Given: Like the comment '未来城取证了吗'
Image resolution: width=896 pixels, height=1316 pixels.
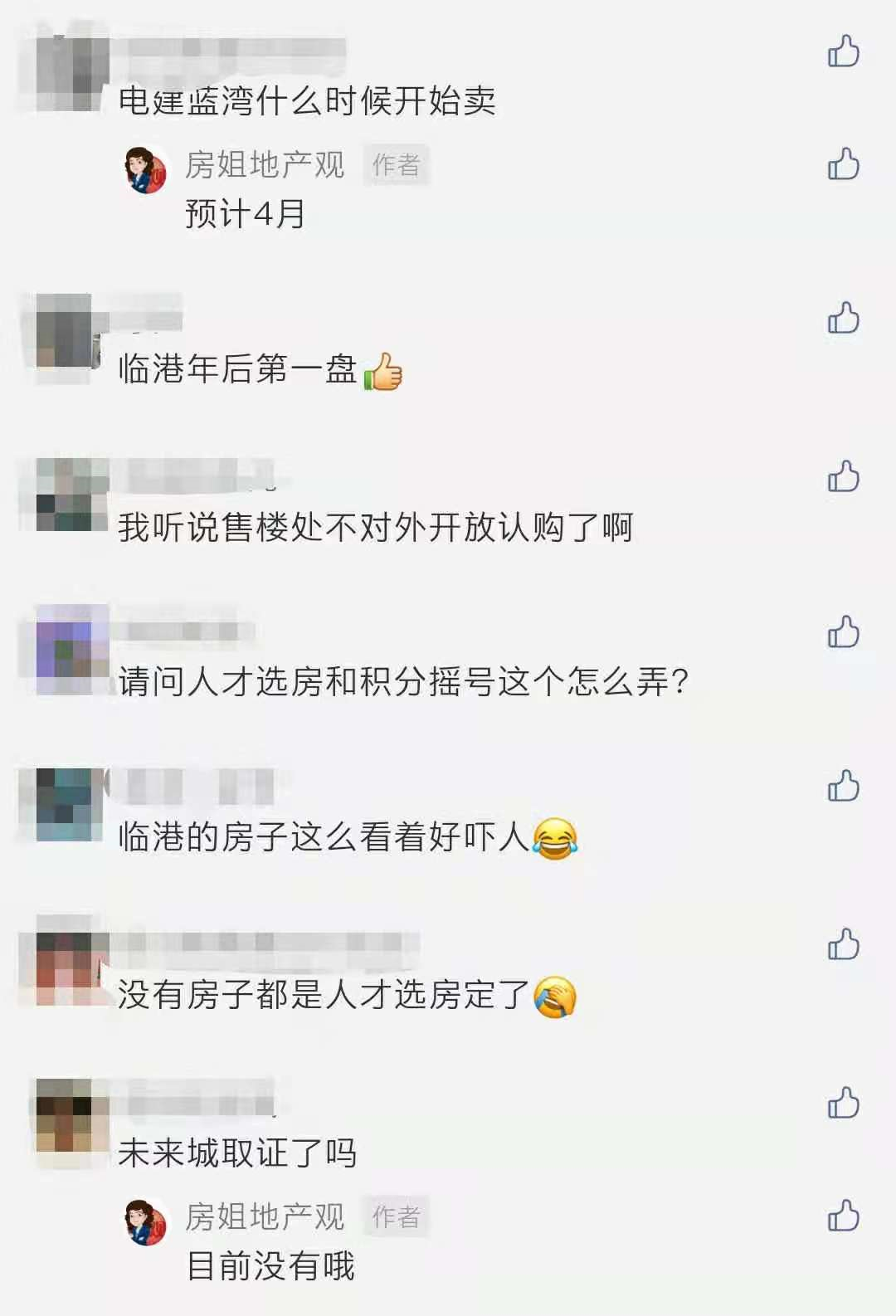Looking at the screenshot, I should (x=843, y=1104).
